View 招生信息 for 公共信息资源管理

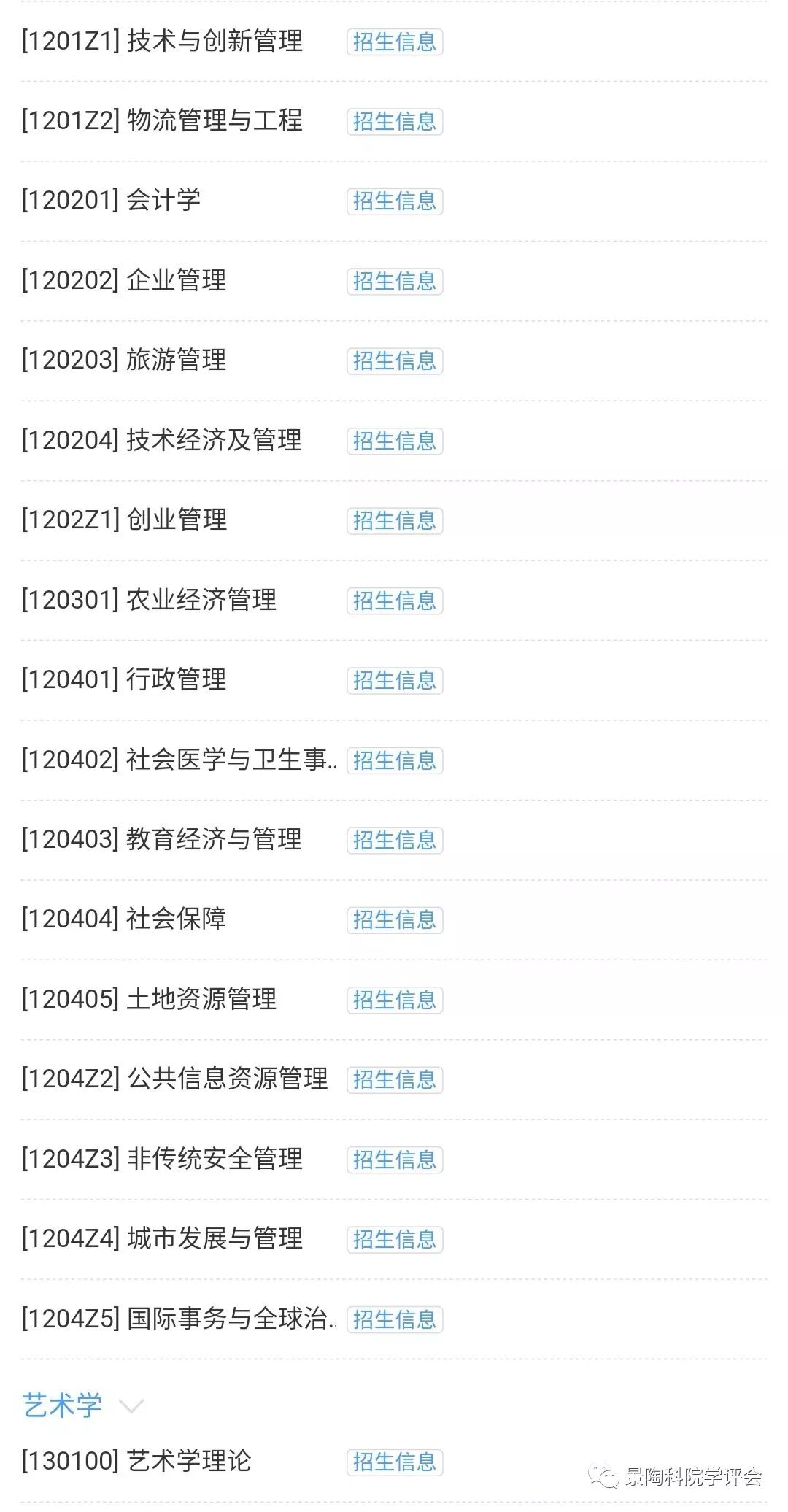coord(395,1080)
